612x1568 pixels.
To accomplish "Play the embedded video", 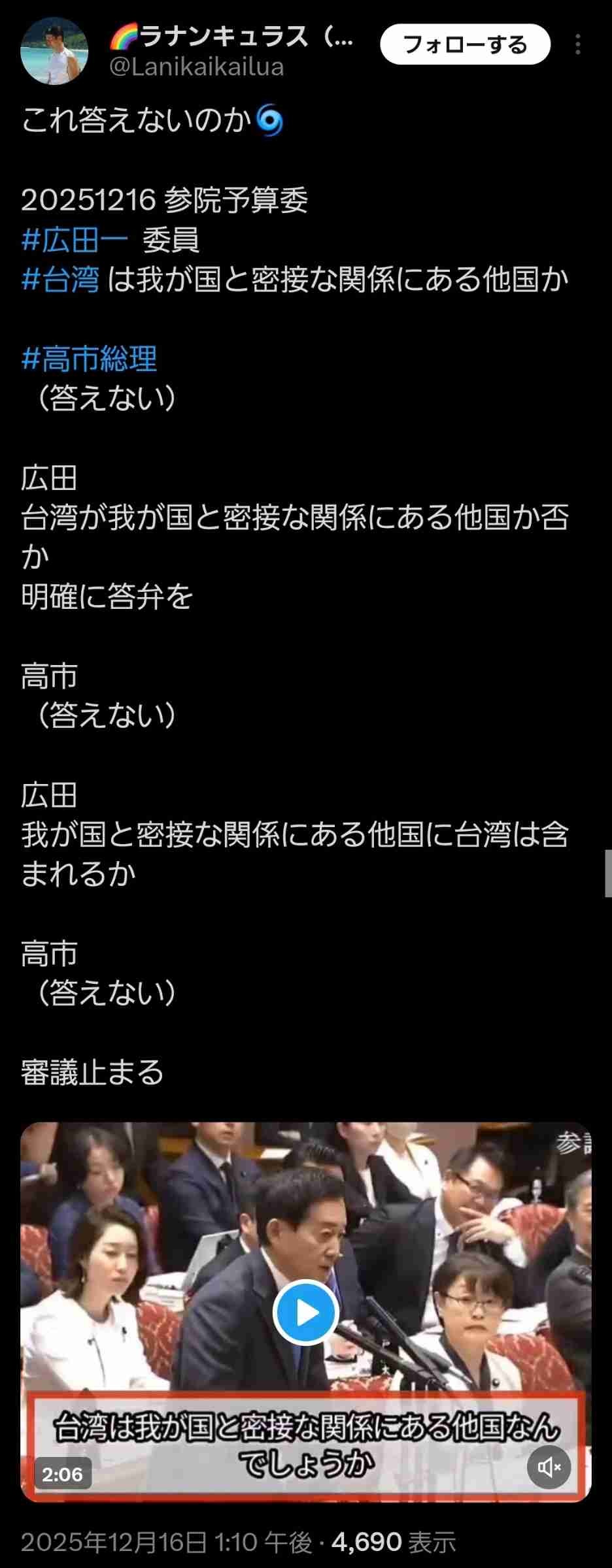I will tap(305, 1312).
